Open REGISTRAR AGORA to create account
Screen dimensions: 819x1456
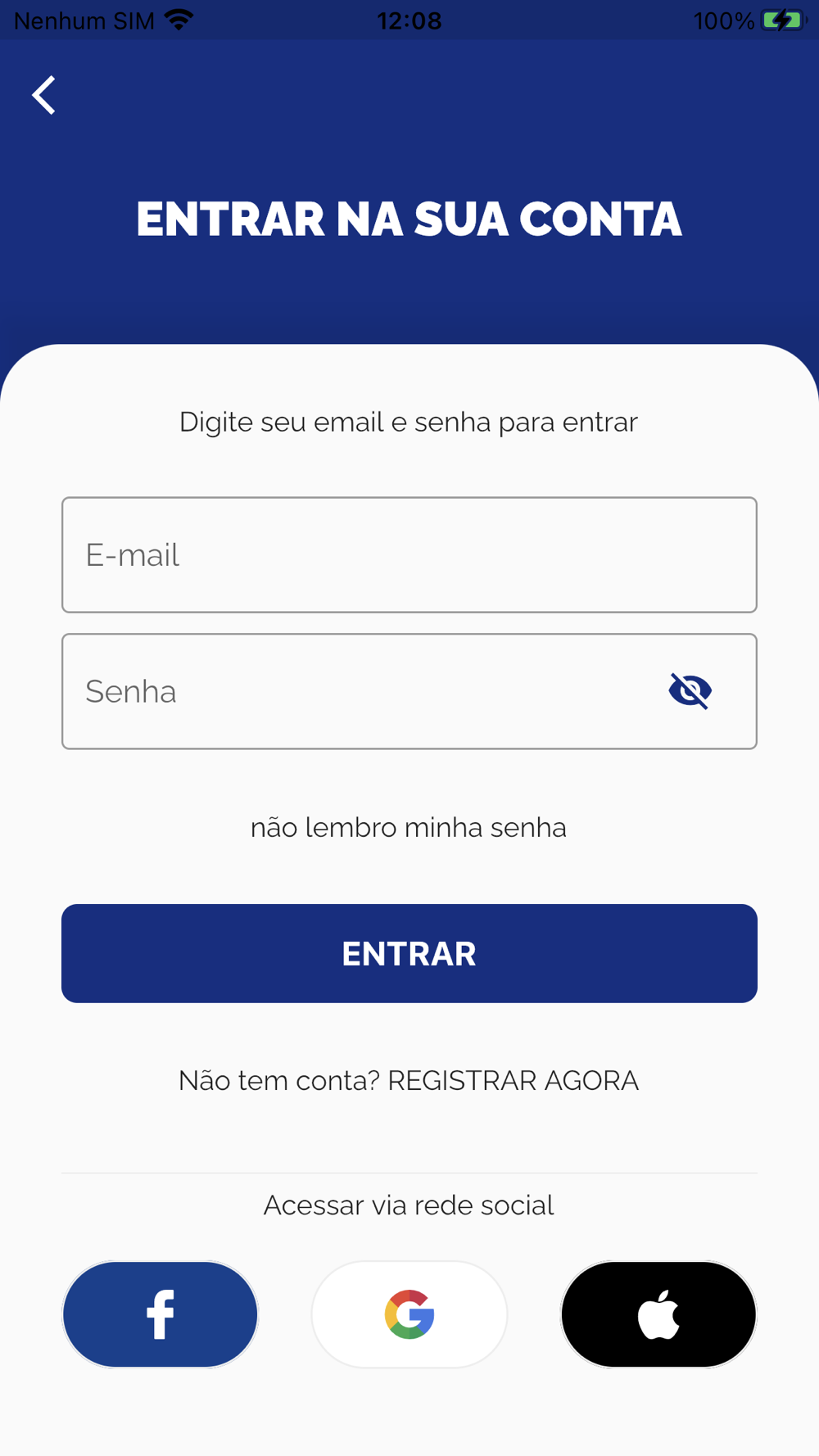(513, 1080)
